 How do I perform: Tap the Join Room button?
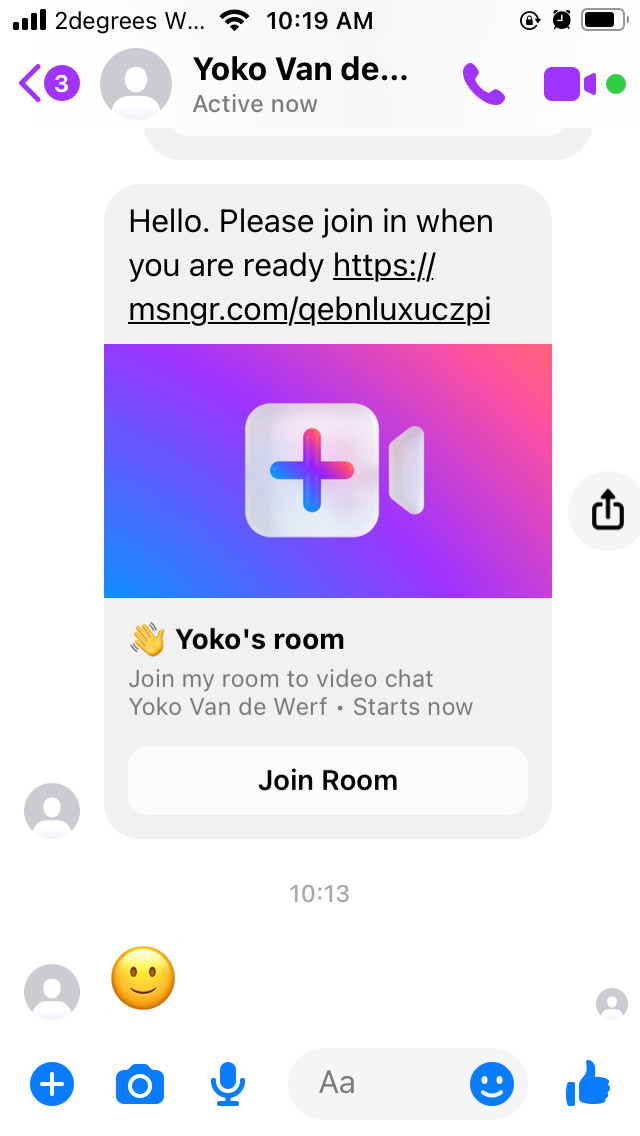328,780
